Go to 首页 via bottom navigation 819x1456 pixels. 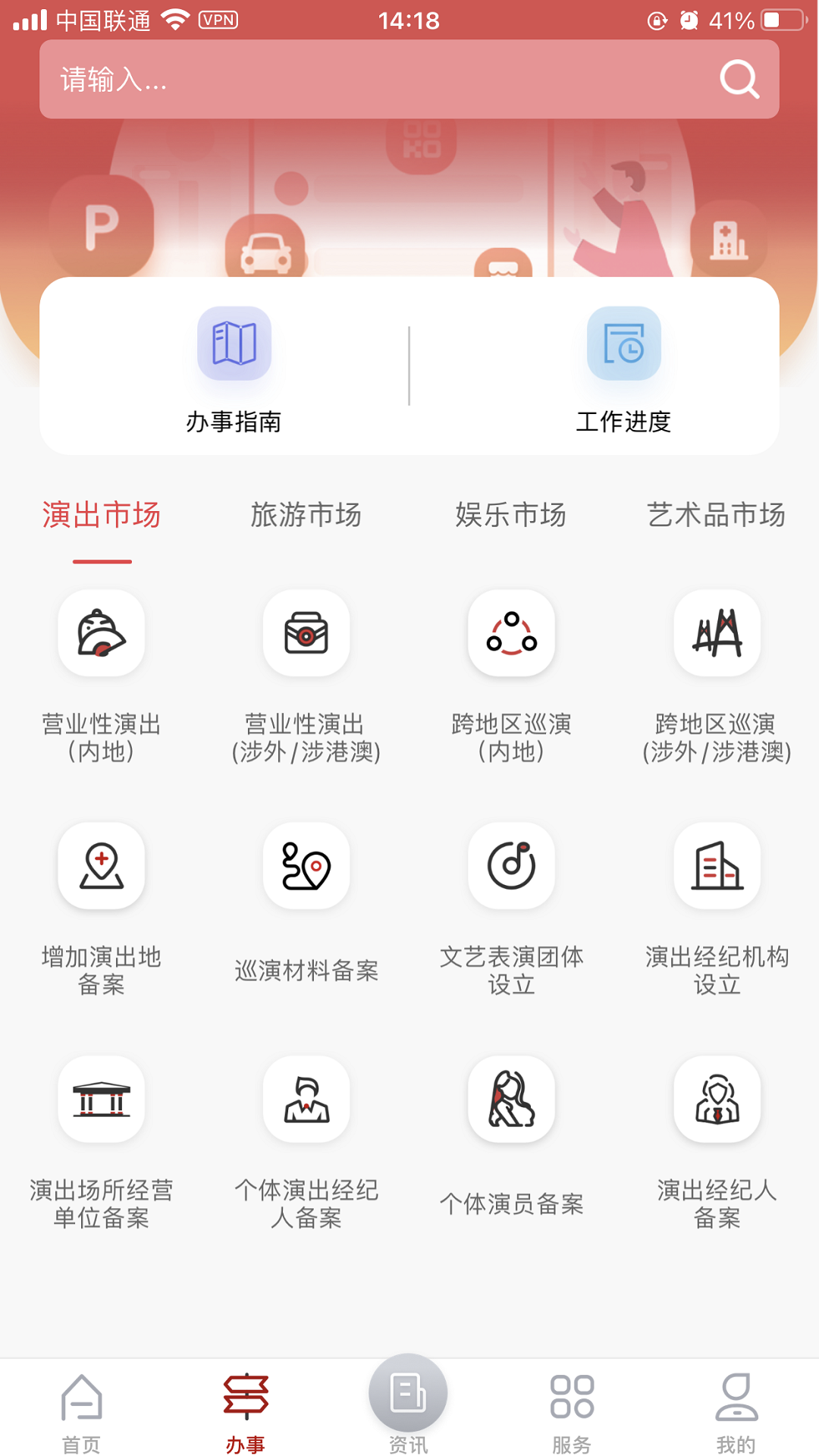[81, 1407]
